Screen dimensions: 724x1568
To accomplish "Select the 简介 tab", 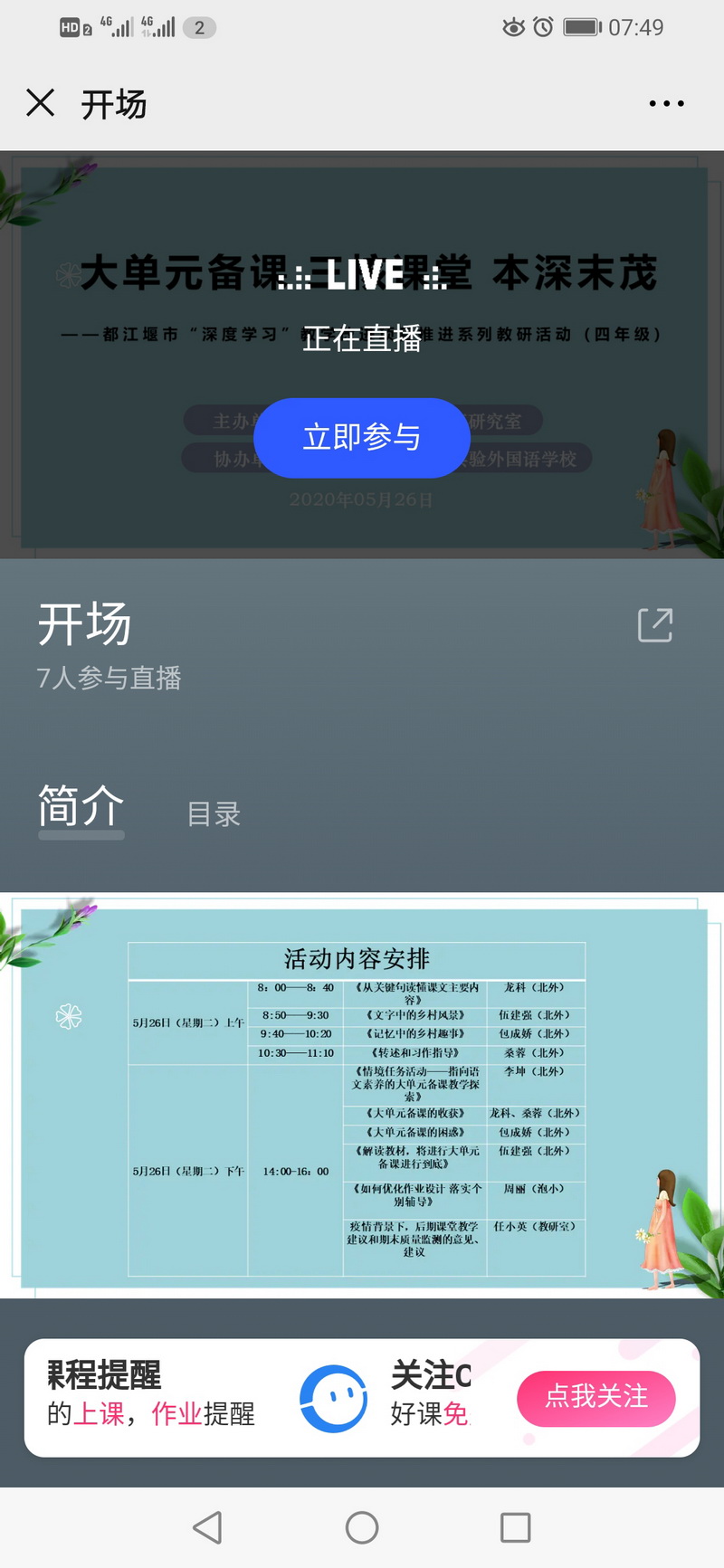I will pyautogui.click(x=81, y=806).
